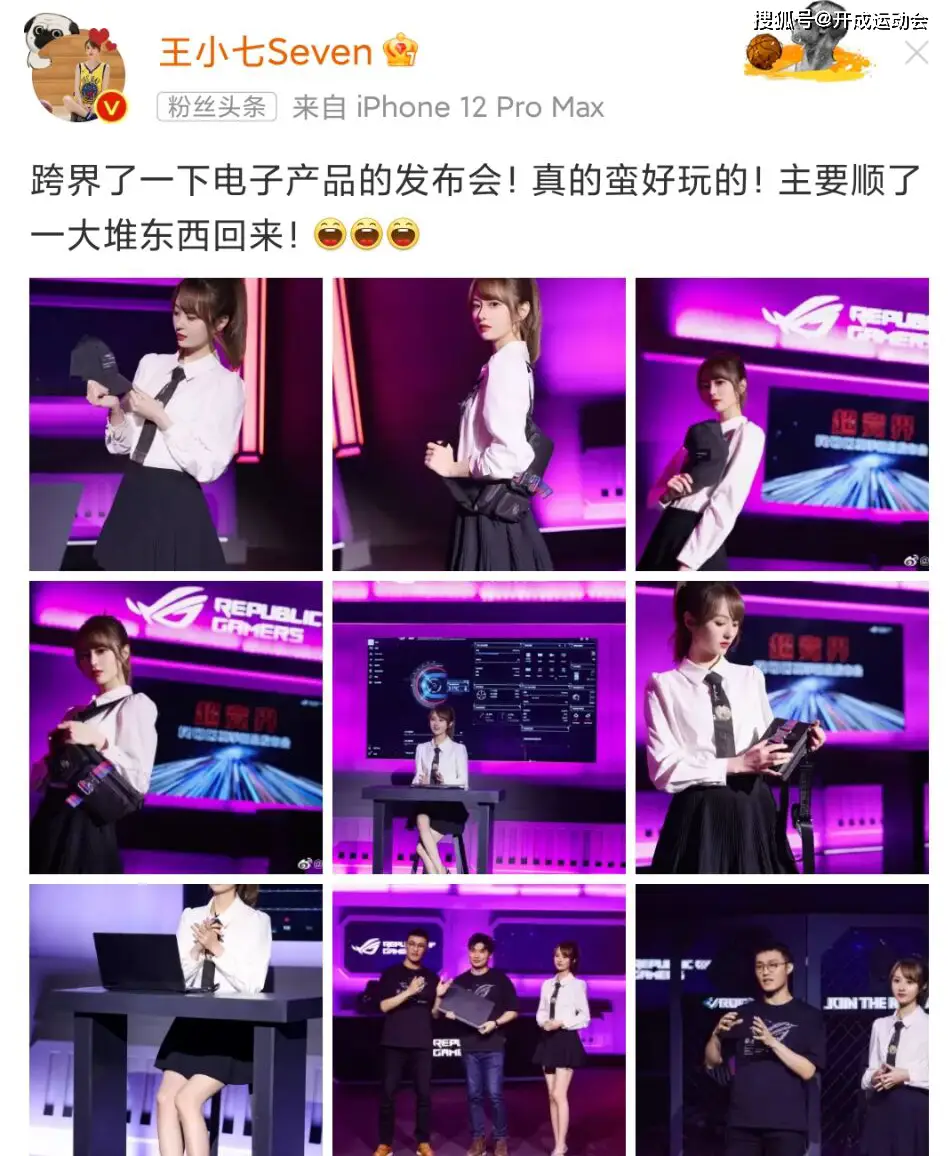
Task: Open the photo with the Republic of Gamers logo and a shoulder bag
Action: [176, 727]
